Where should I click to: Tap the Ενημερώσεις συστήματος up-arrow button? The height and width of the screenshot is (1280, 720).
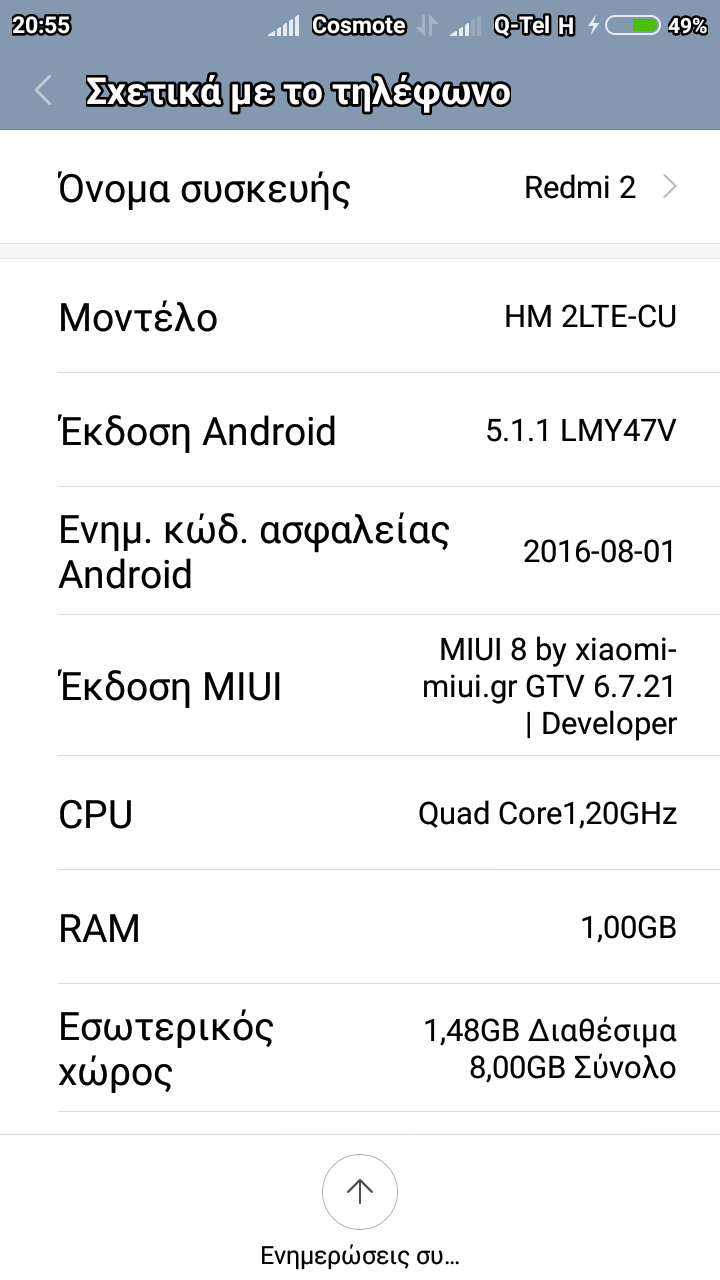click(360, 1192)
